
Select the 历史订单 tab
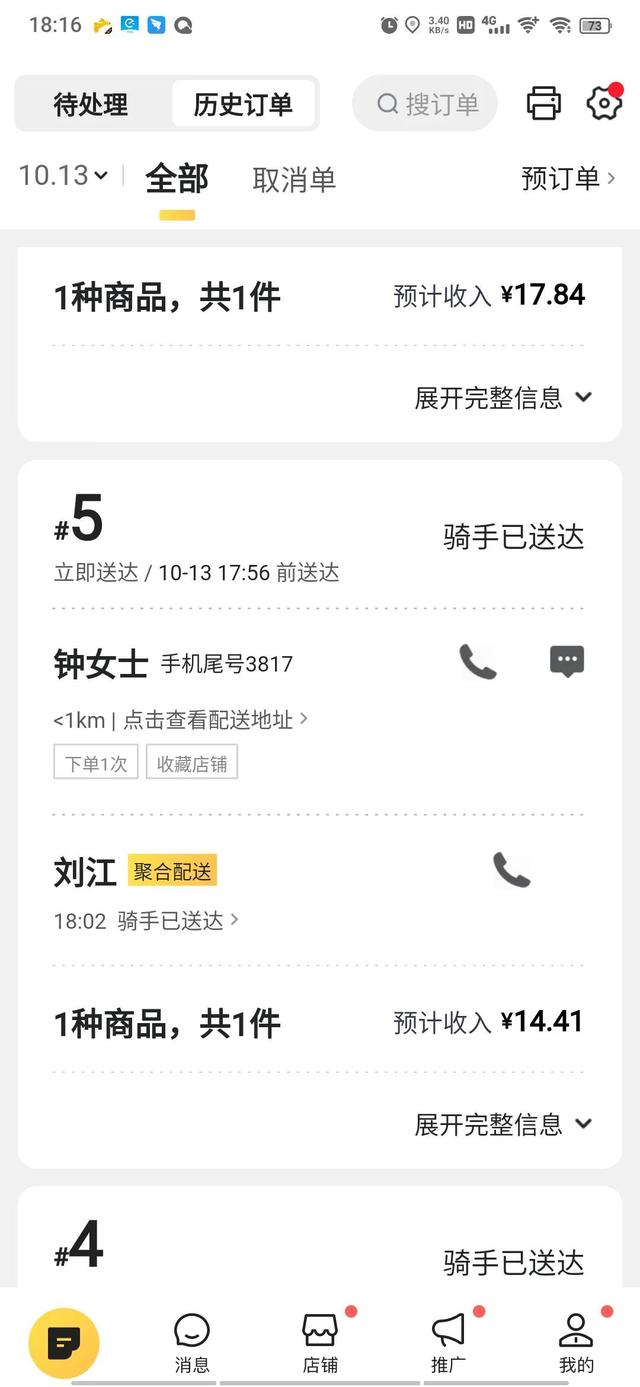pos(243,104)
